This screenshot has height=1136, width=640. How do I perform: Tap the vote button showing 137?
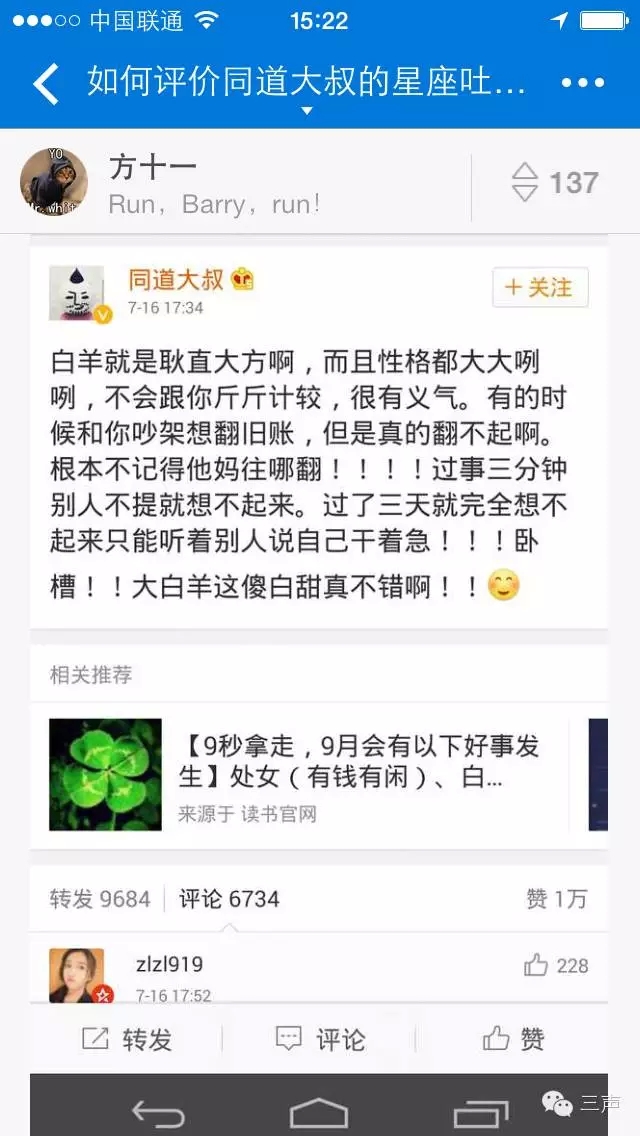(555, 183)
